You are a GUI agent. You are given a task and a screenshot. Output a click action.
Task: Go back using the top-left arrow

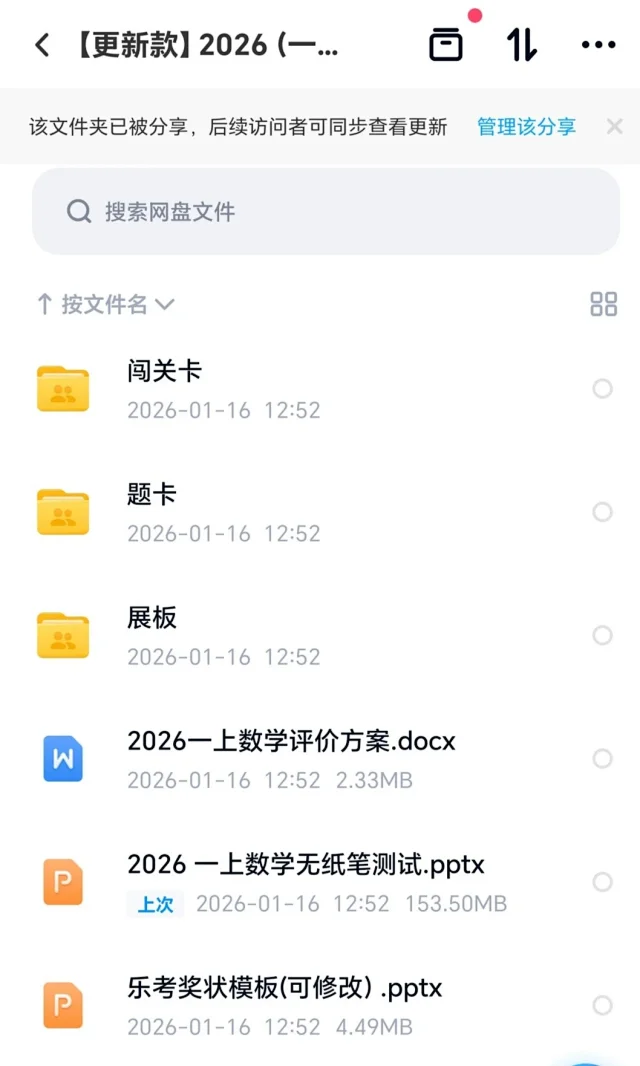click(x=42, y=45)
